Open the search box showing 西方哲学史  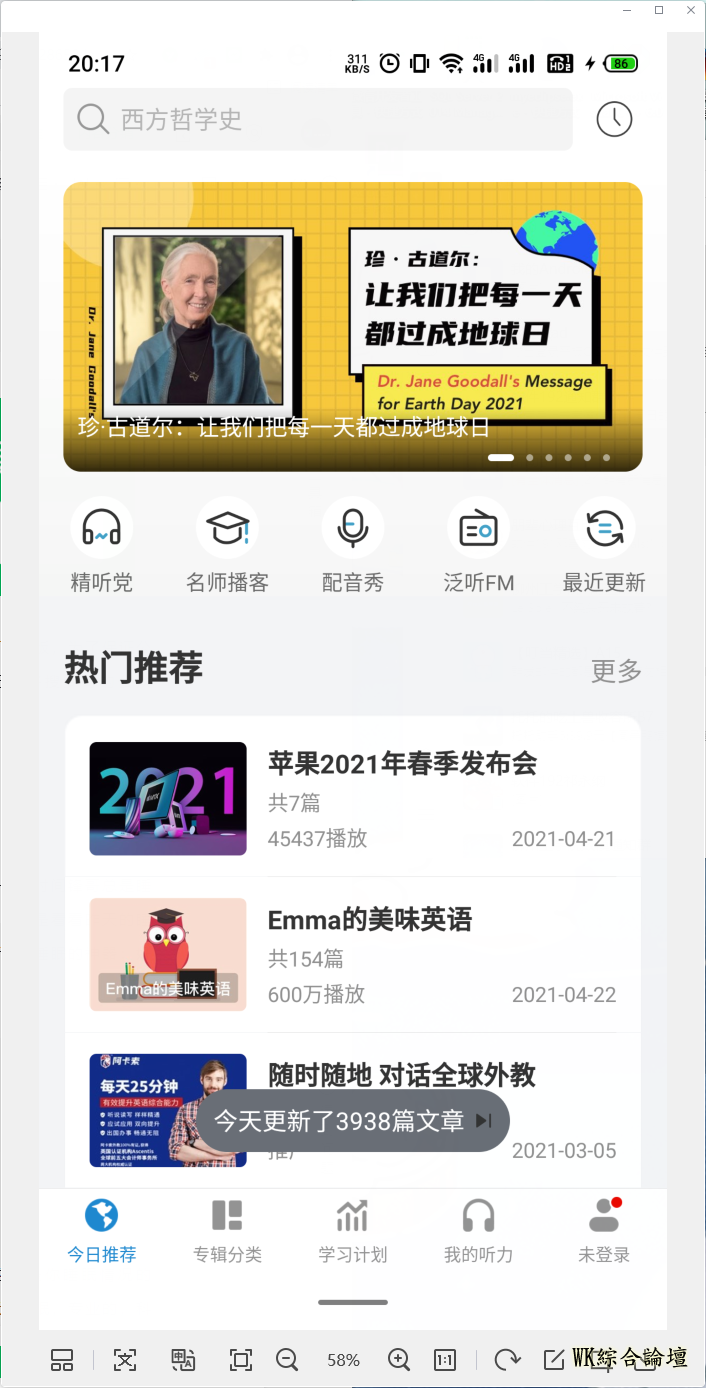pos(317,120)
